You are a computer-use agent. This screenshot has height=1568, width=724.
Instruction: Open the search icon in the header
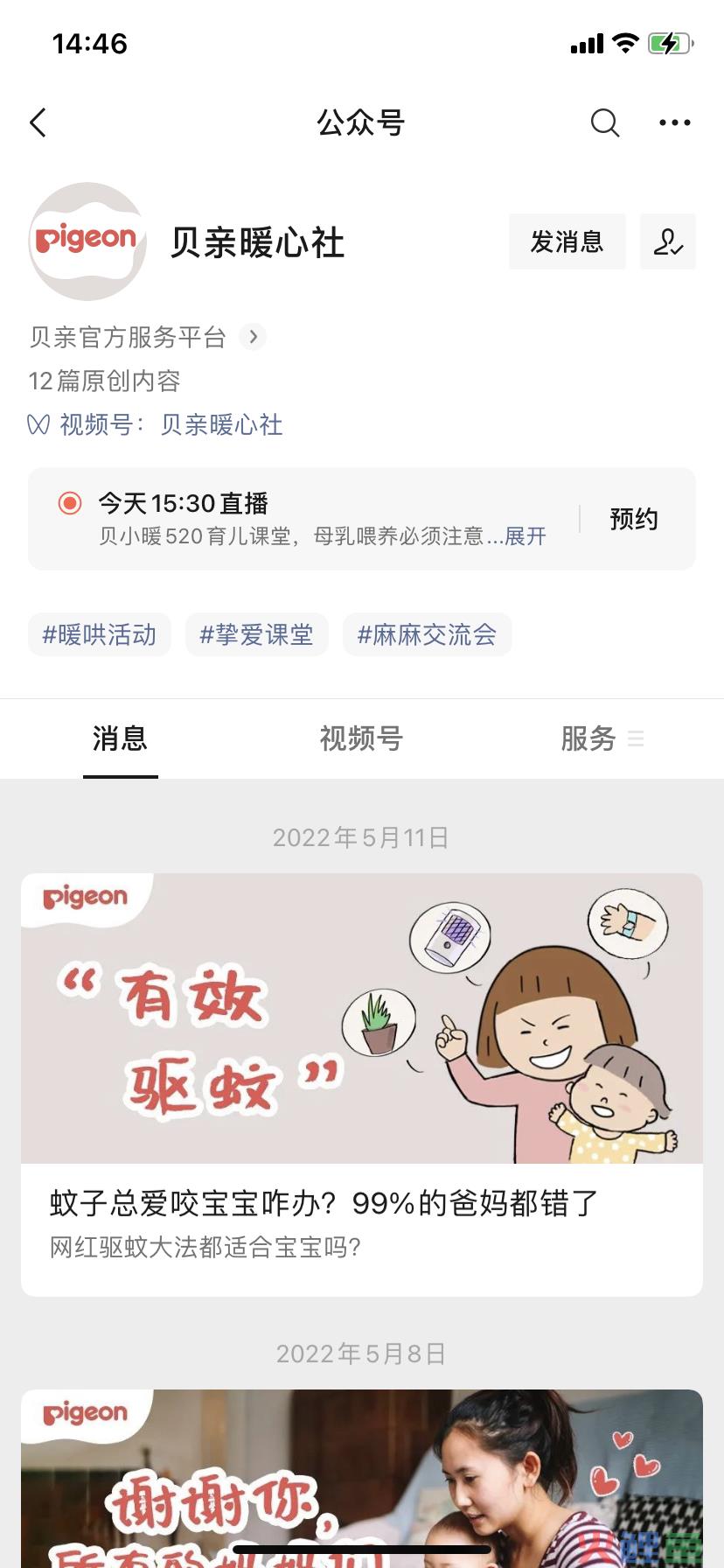[x=604, y=123]
